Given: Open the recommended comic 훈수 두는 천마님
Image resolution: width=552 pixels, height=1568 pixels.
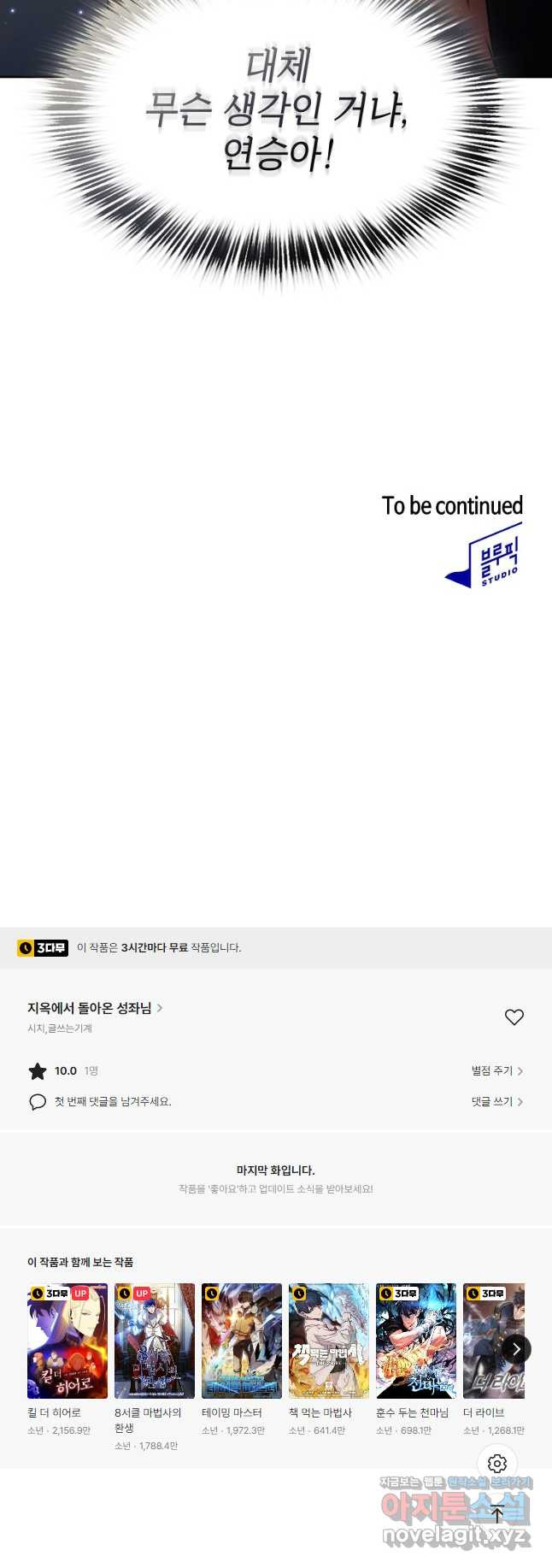Looking at the screenshot, I should (x=416, y=1341).
